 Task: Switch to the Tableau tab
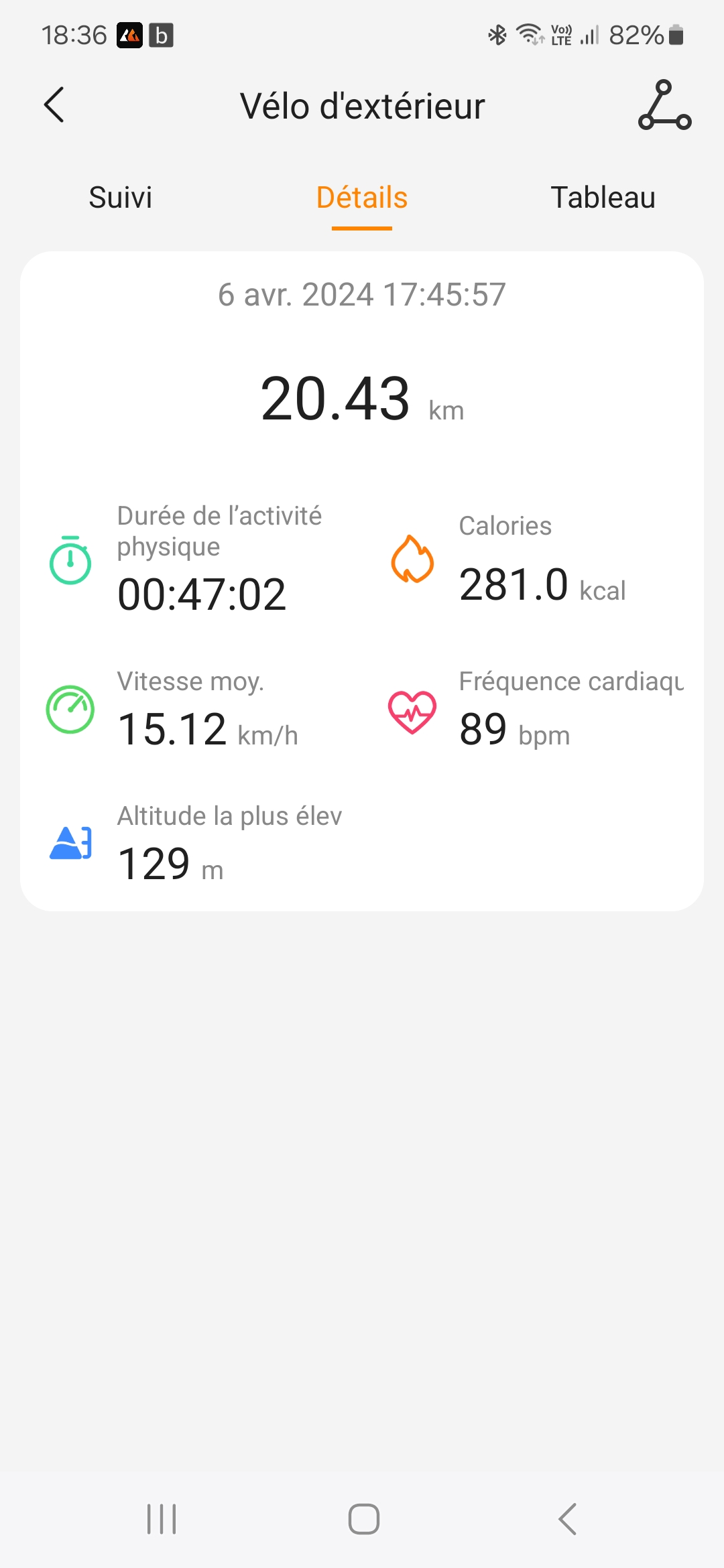click(603, 198)
